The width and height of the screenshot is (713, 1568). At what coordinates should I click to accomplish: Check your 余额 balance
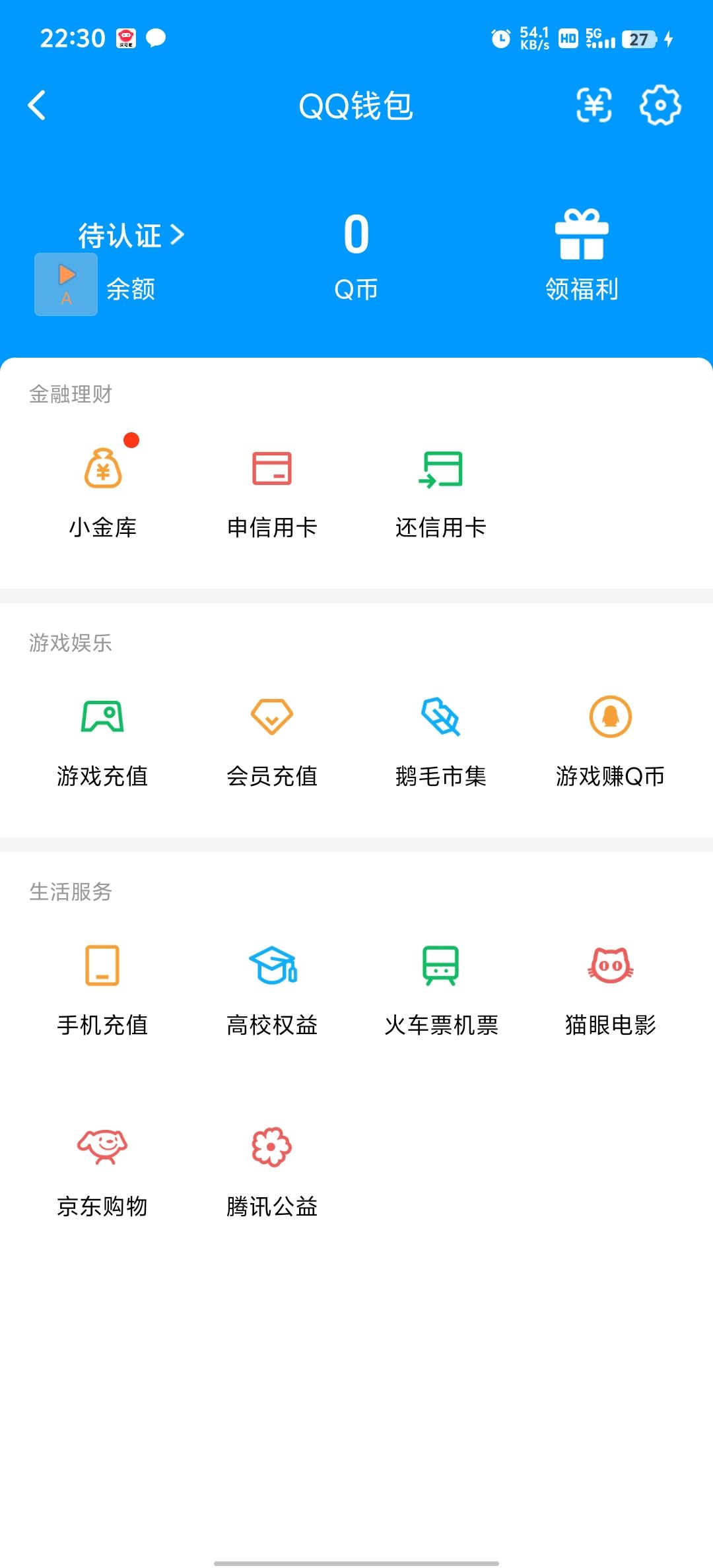tap(130, 289)
